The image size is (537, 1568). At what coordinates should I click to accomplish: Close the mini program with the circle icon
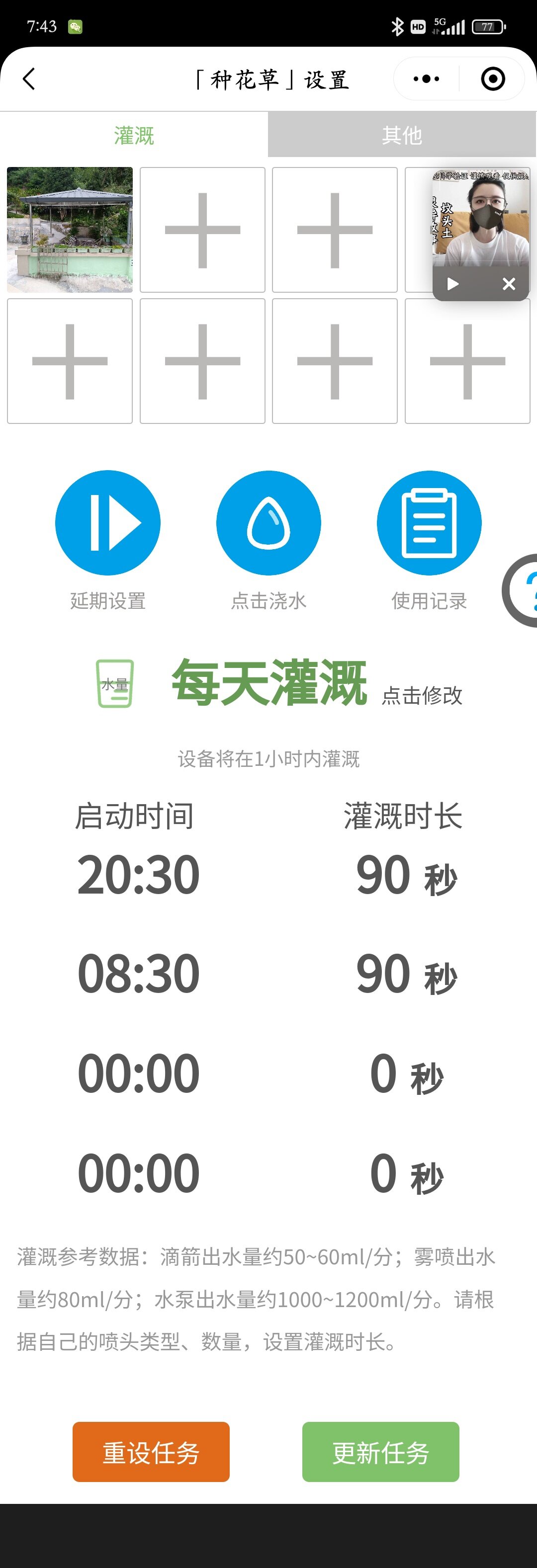coord(493,79)
